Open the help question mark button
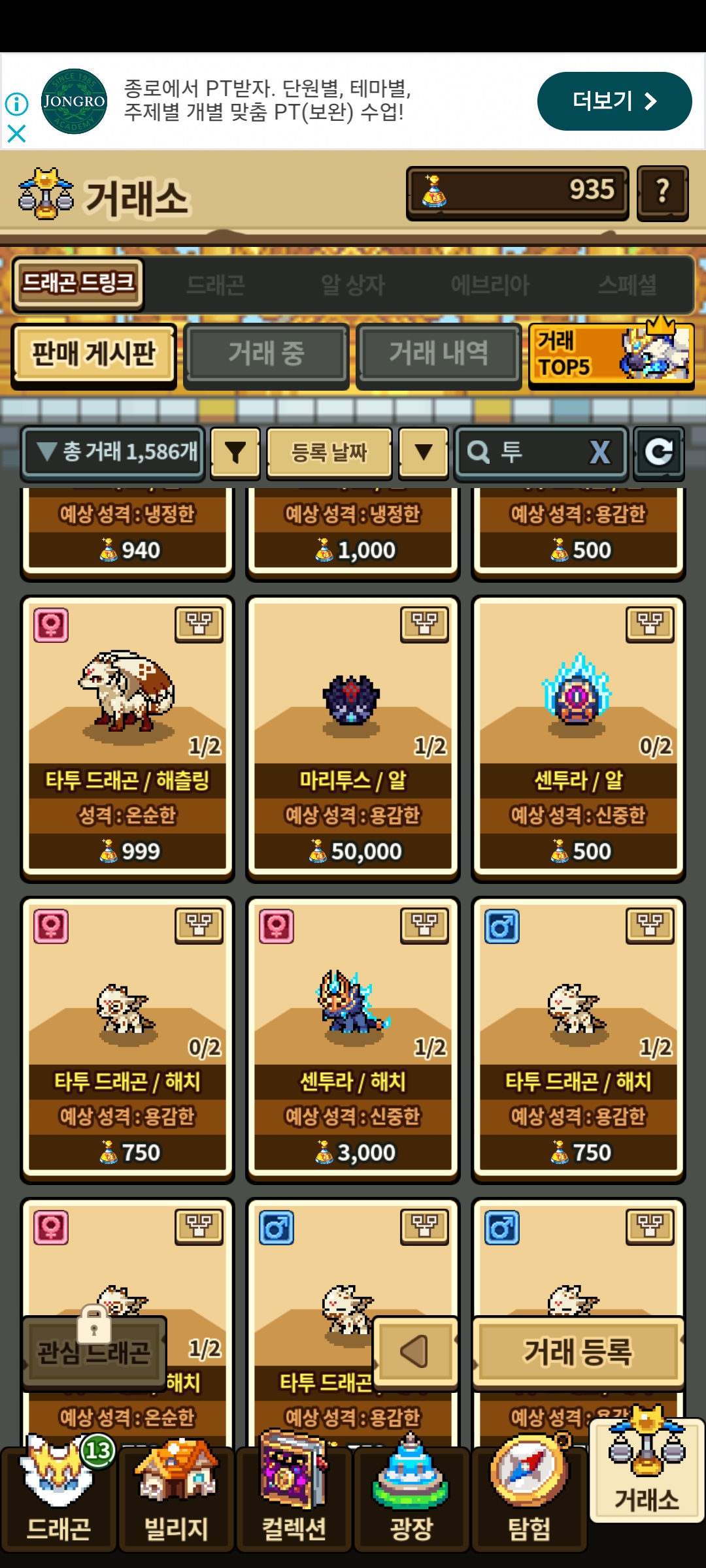The width and height of the screenshot is (706, 1568). point(662,193)
